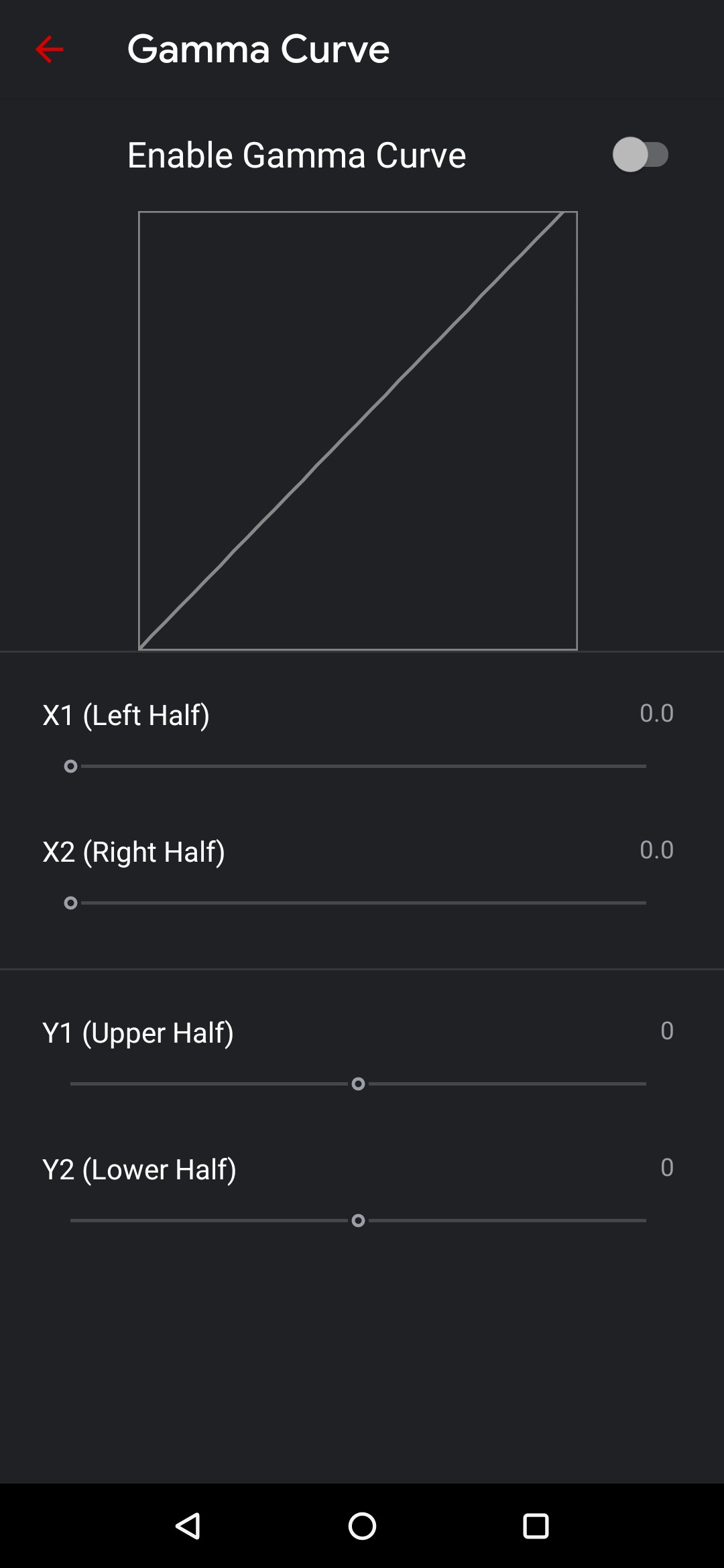Enable the Gamma Curve switch

click(641, 155)
